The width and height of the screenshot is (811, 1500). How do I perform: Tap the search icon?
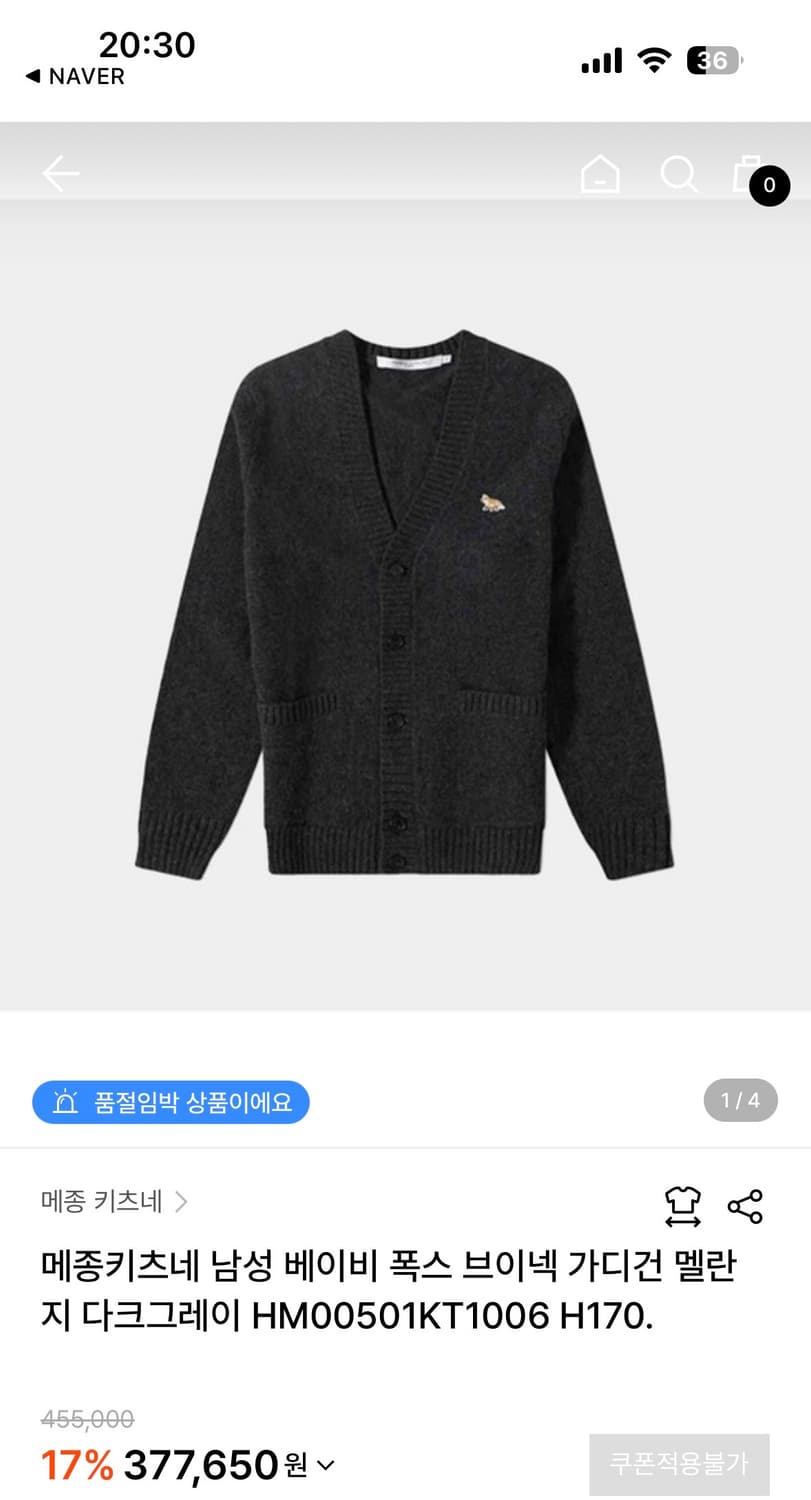pyautogui.click(x=679, y=173)
